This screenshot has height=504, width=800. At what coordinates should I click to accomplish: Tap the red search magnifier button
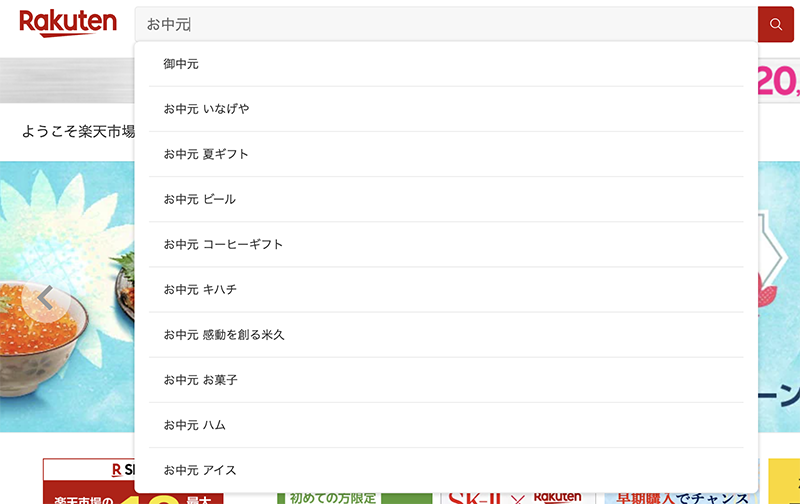point(775,24)
